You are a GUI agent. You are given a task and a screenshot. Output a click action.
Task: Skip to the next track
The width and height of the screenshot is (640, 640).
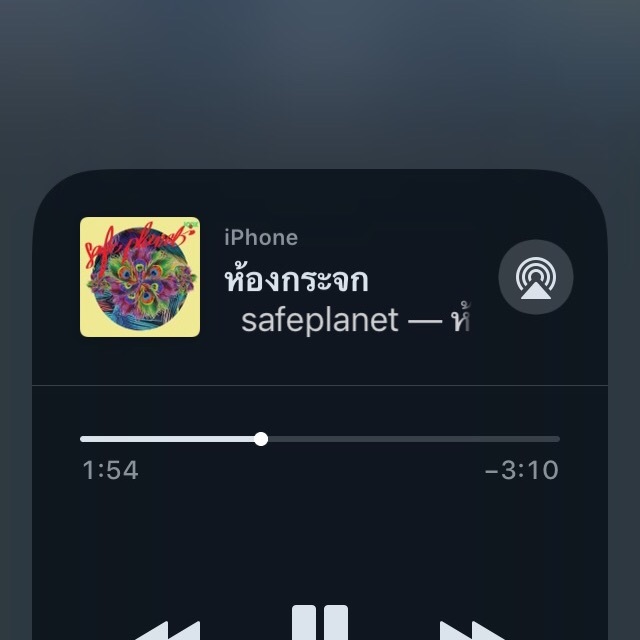(472, 630)
